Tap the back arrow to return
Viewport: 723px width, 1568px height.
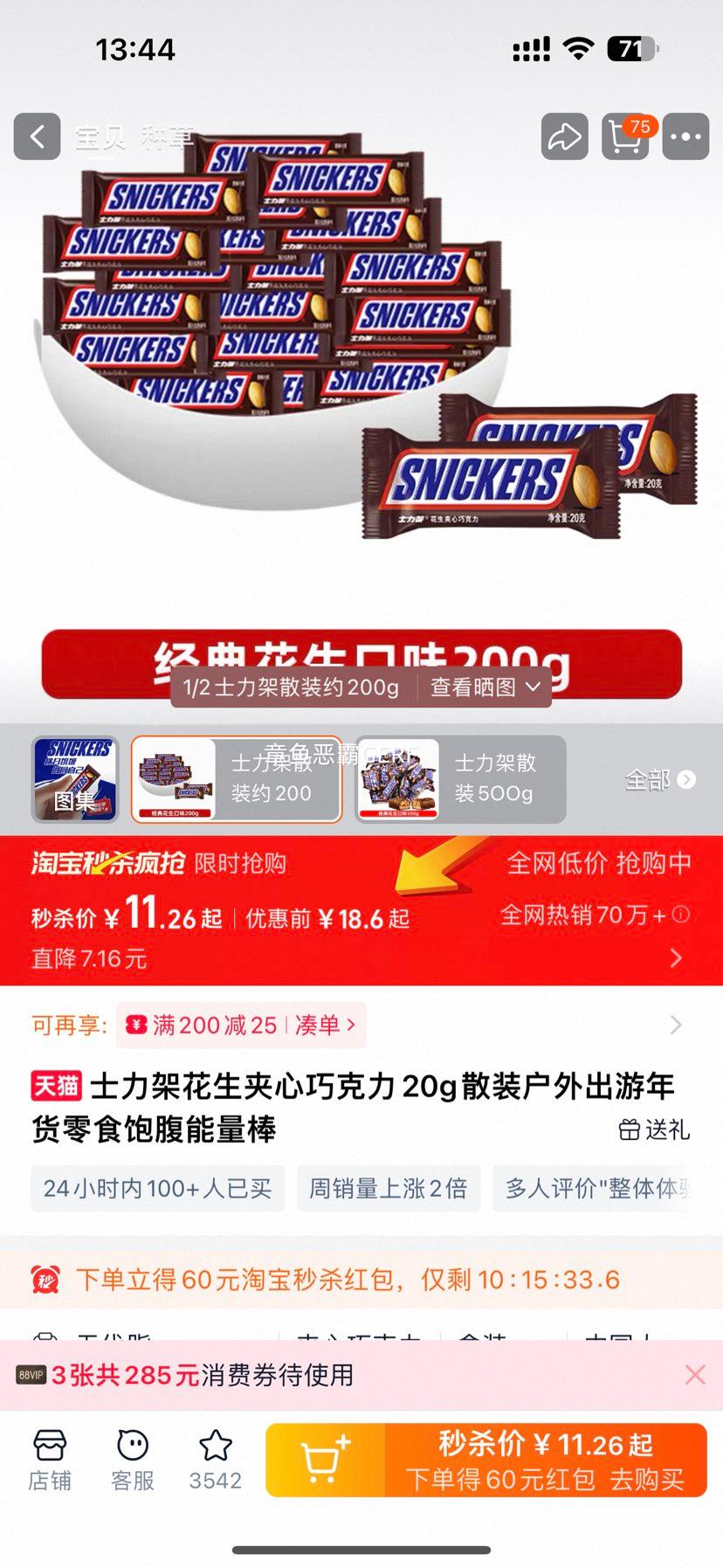[x=37, y=137]
